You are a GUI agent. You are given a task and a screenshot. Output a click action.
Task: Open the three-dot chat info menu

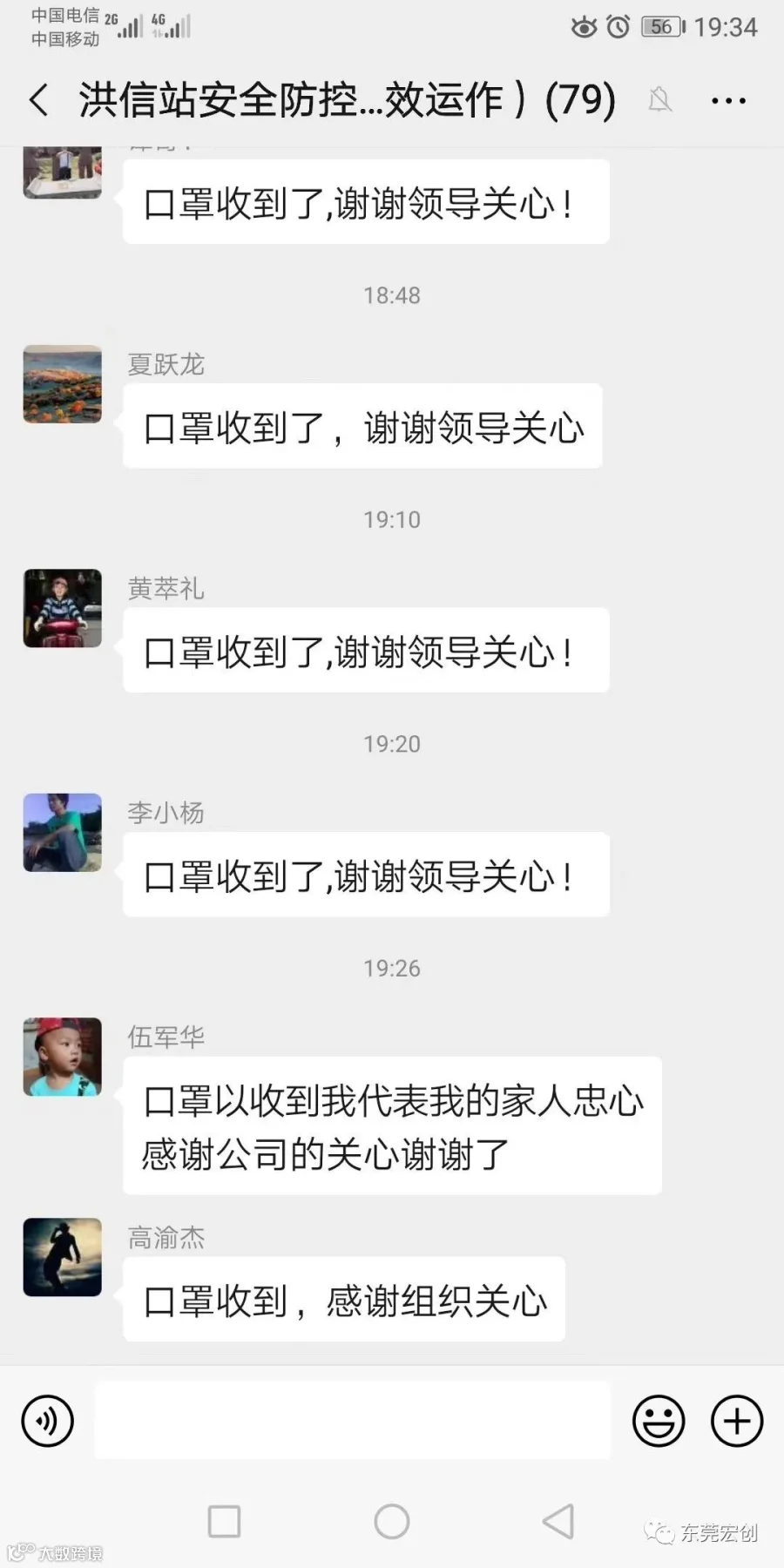[x=728, y=101]
